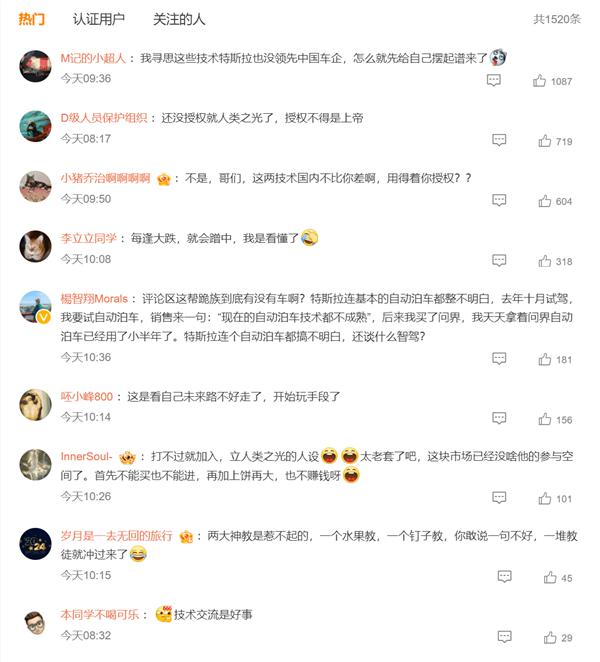Like 楊智翔Morals's comment
This screenshot has height=662, width=600.
[545, 359]
